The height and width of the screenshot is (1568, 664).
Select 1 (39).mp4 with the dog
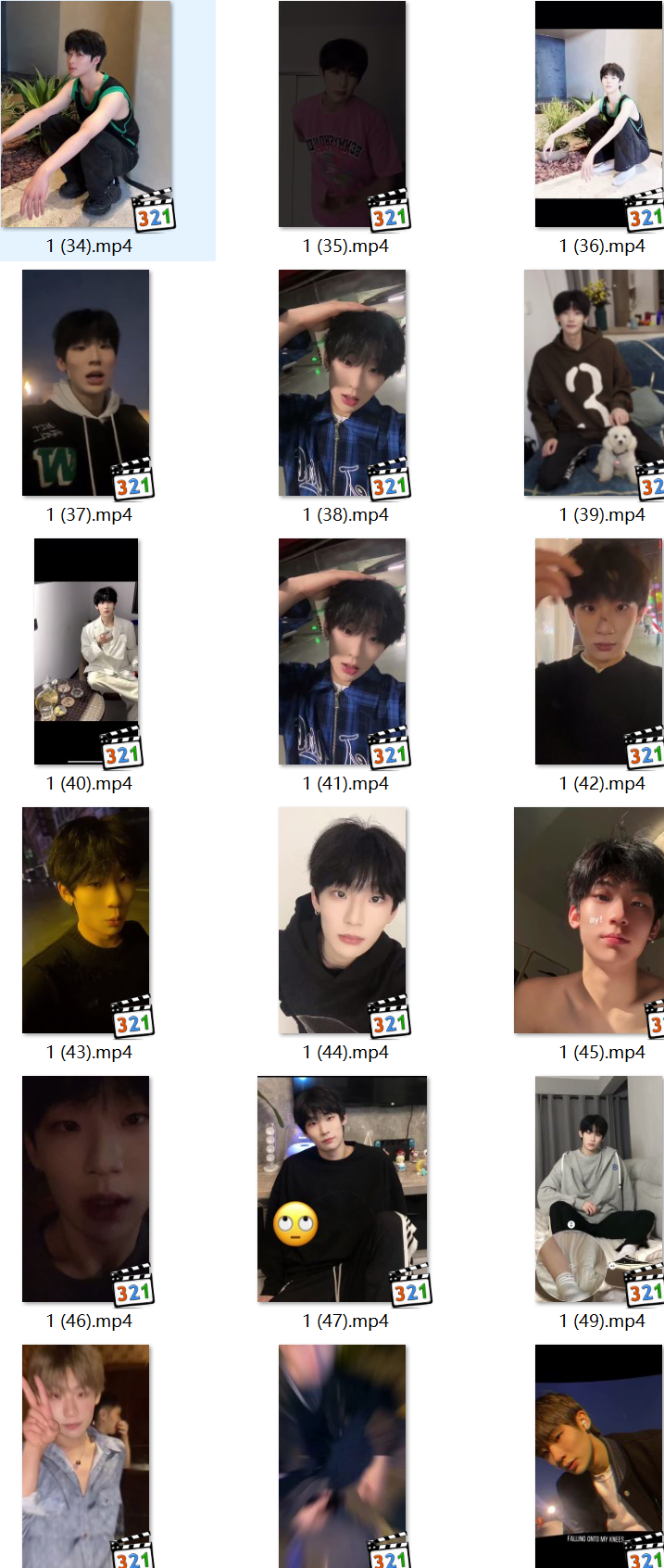click(x=594, y=383)
